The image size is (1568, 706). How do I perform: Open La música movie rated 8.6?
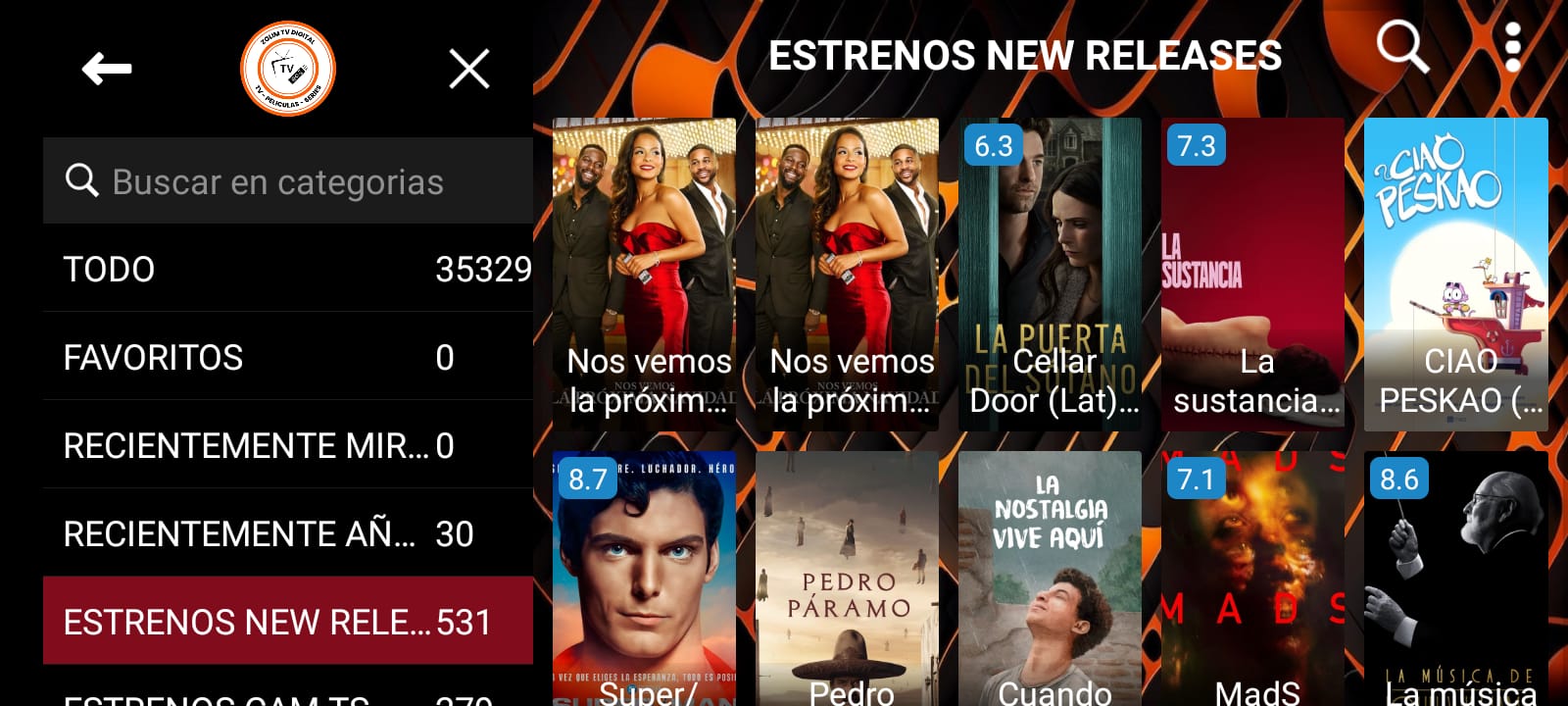click(1455, 579)
